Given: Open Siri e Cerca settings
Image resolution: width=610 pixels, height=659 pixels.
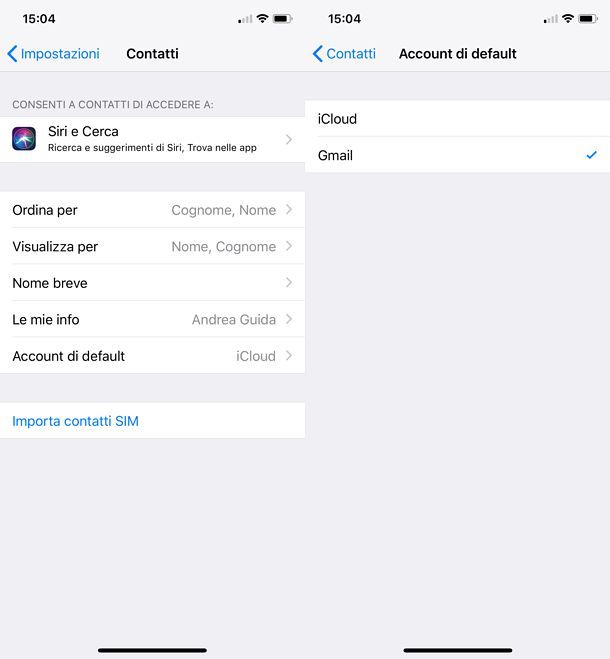Looking at the screenshot, I should click(x=152, y=139).
